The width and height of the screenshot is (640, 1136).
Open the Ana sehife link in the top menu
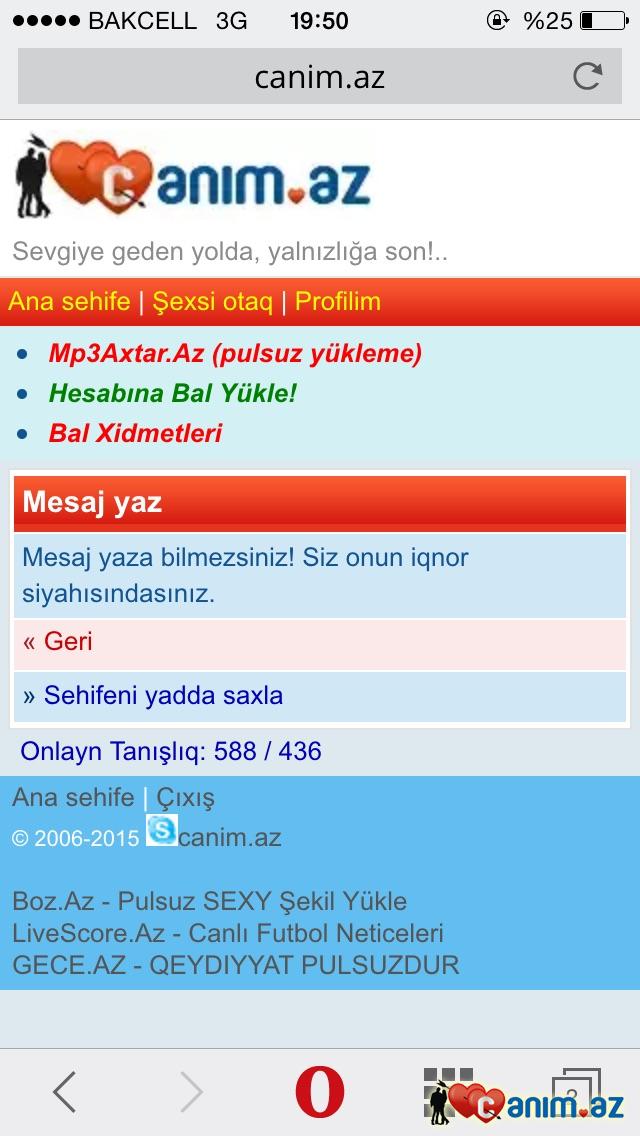point(70,301)
